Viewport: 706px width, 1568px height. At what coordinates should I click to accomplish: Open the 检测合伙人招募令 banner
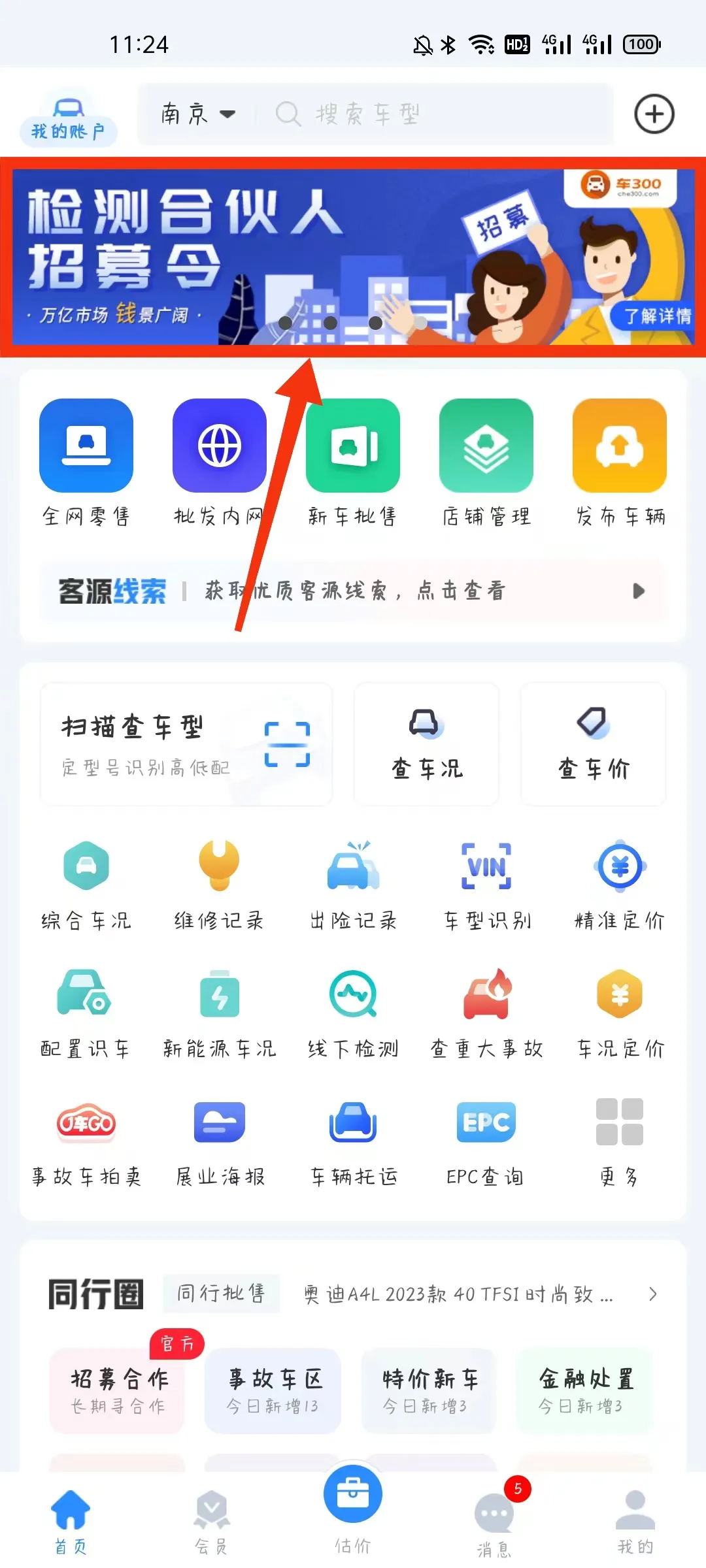(353, 257)
